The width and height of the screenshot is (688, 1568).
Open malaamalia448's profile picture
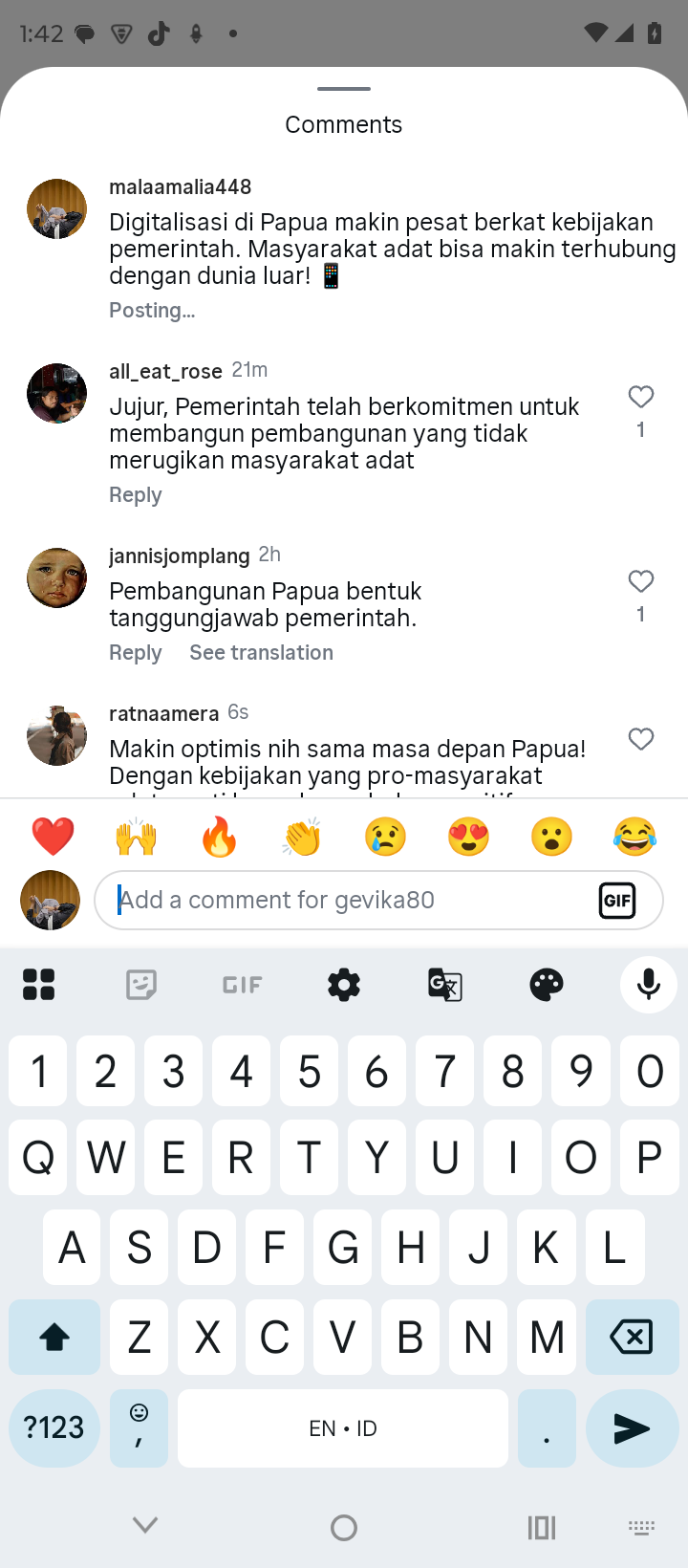click(56, 208)
